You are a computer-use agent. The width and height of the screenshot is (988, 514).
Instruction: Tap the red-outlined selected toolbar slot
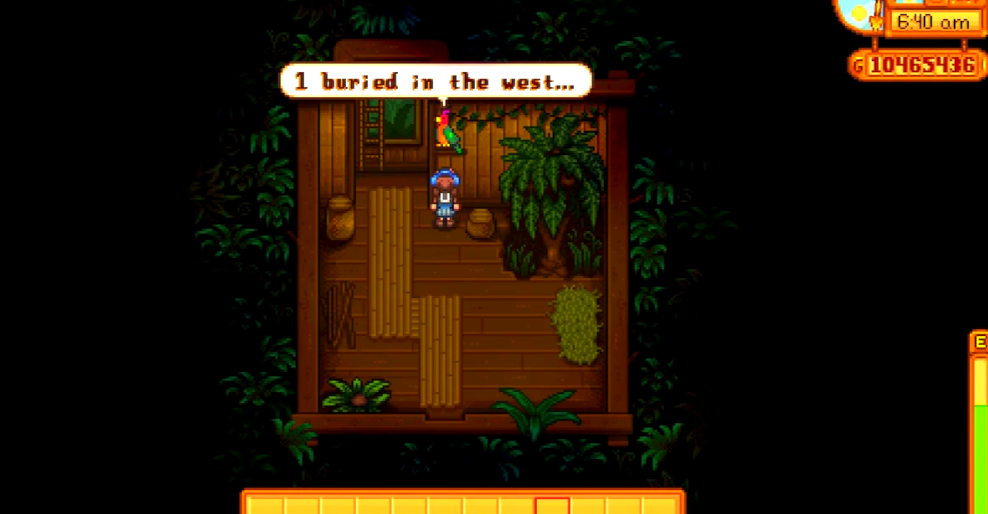coord(552,505)
